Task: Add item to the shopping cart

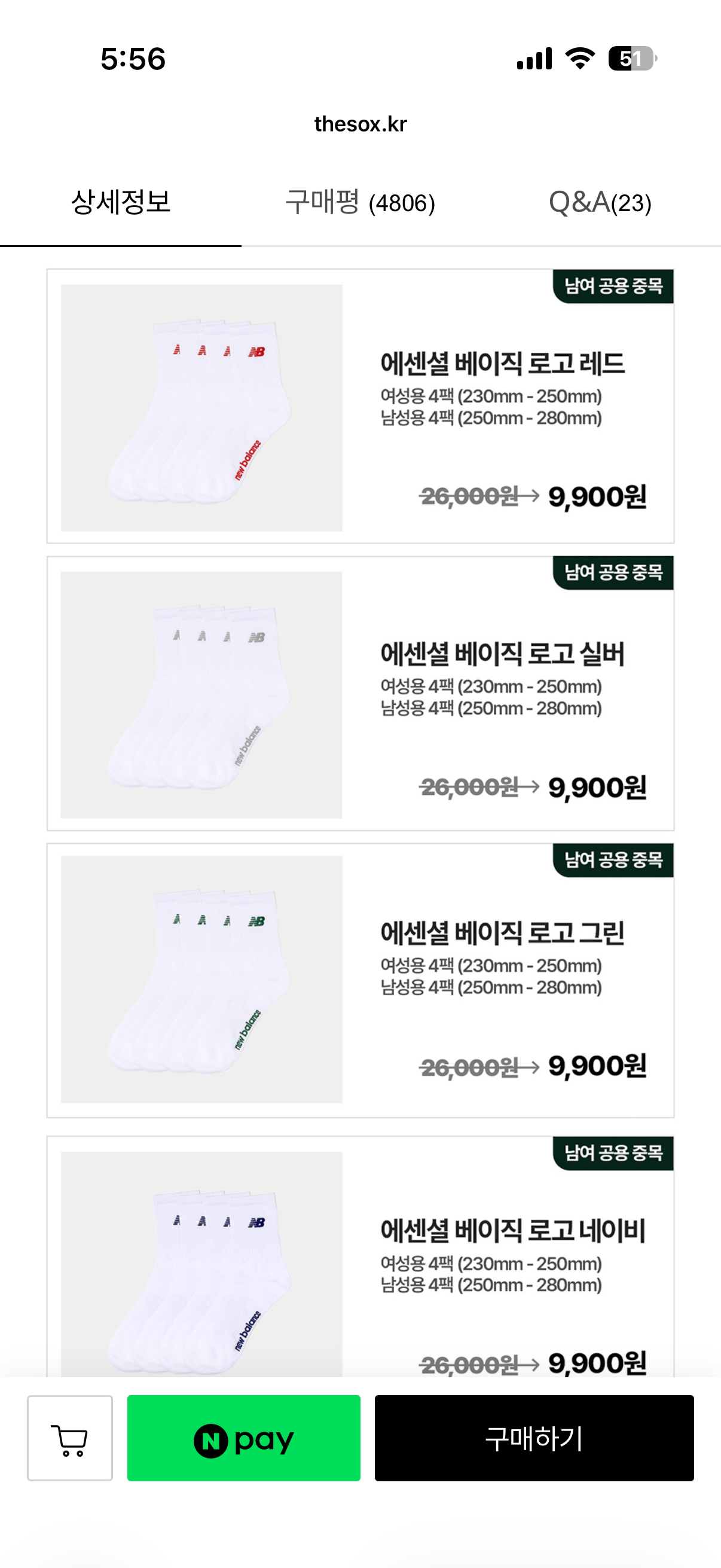Action: pos(70,1438)
